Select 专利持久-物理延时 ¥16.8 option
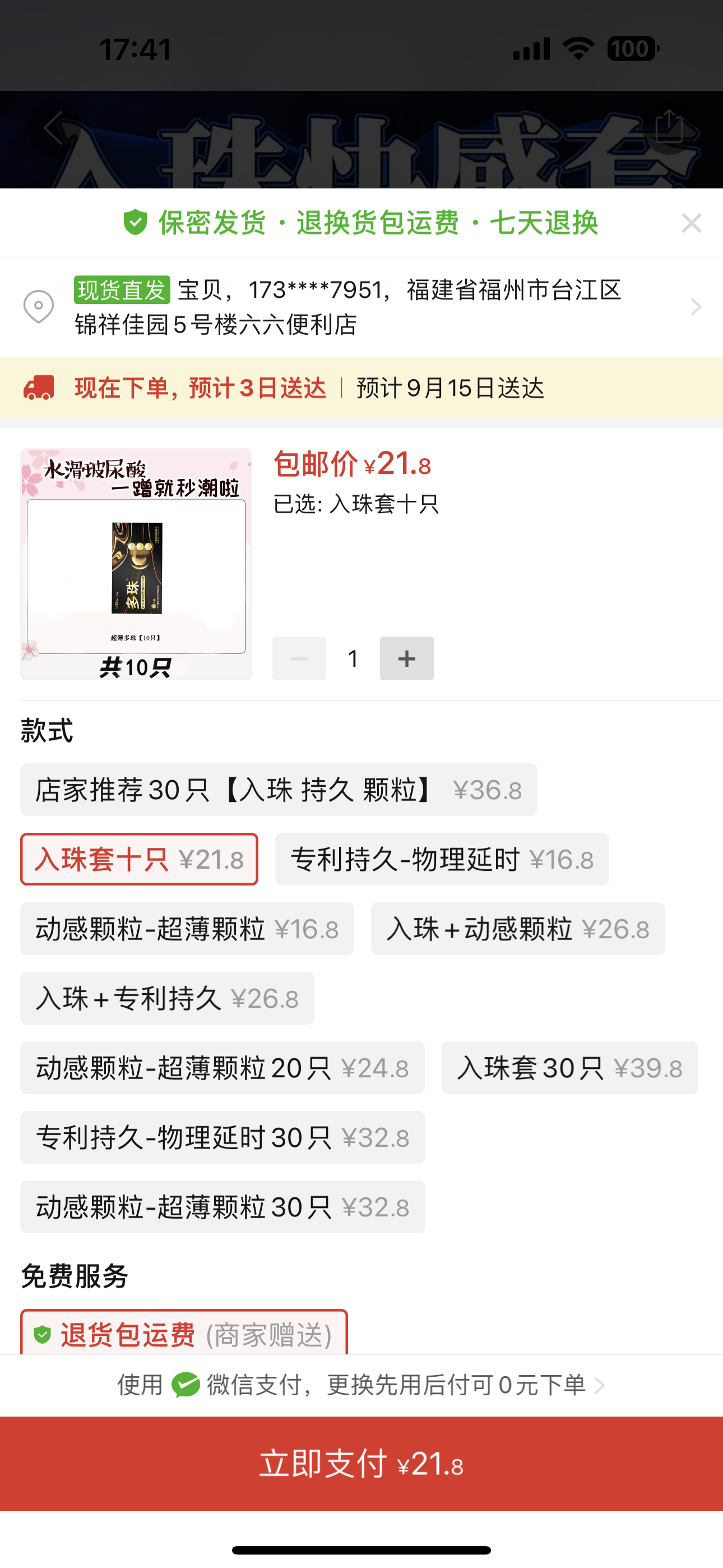The image size is (723, 1568). click(x=441, y=860)
